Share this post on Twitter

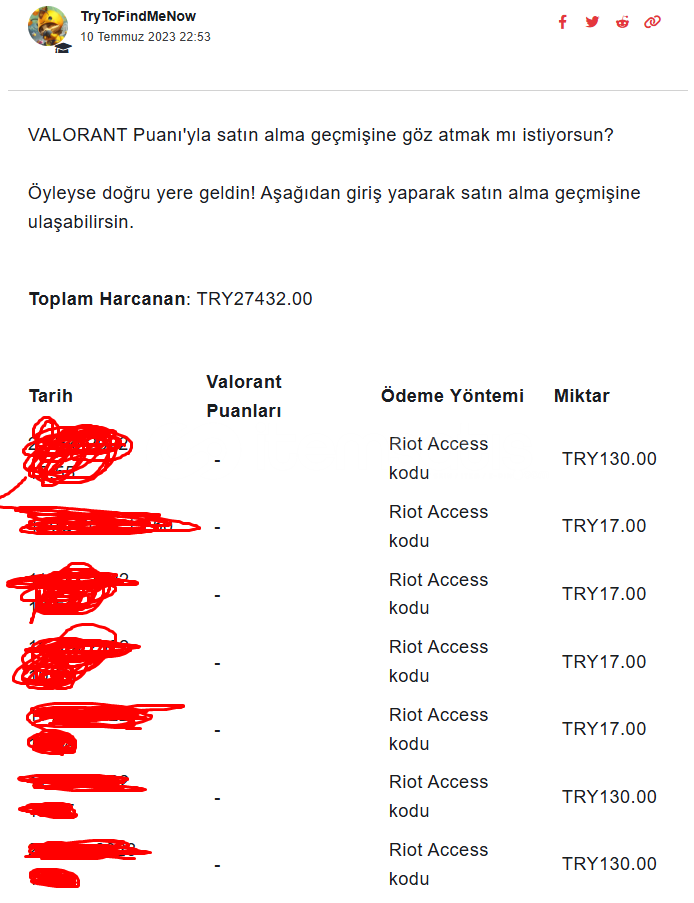(x=592, y=22)
